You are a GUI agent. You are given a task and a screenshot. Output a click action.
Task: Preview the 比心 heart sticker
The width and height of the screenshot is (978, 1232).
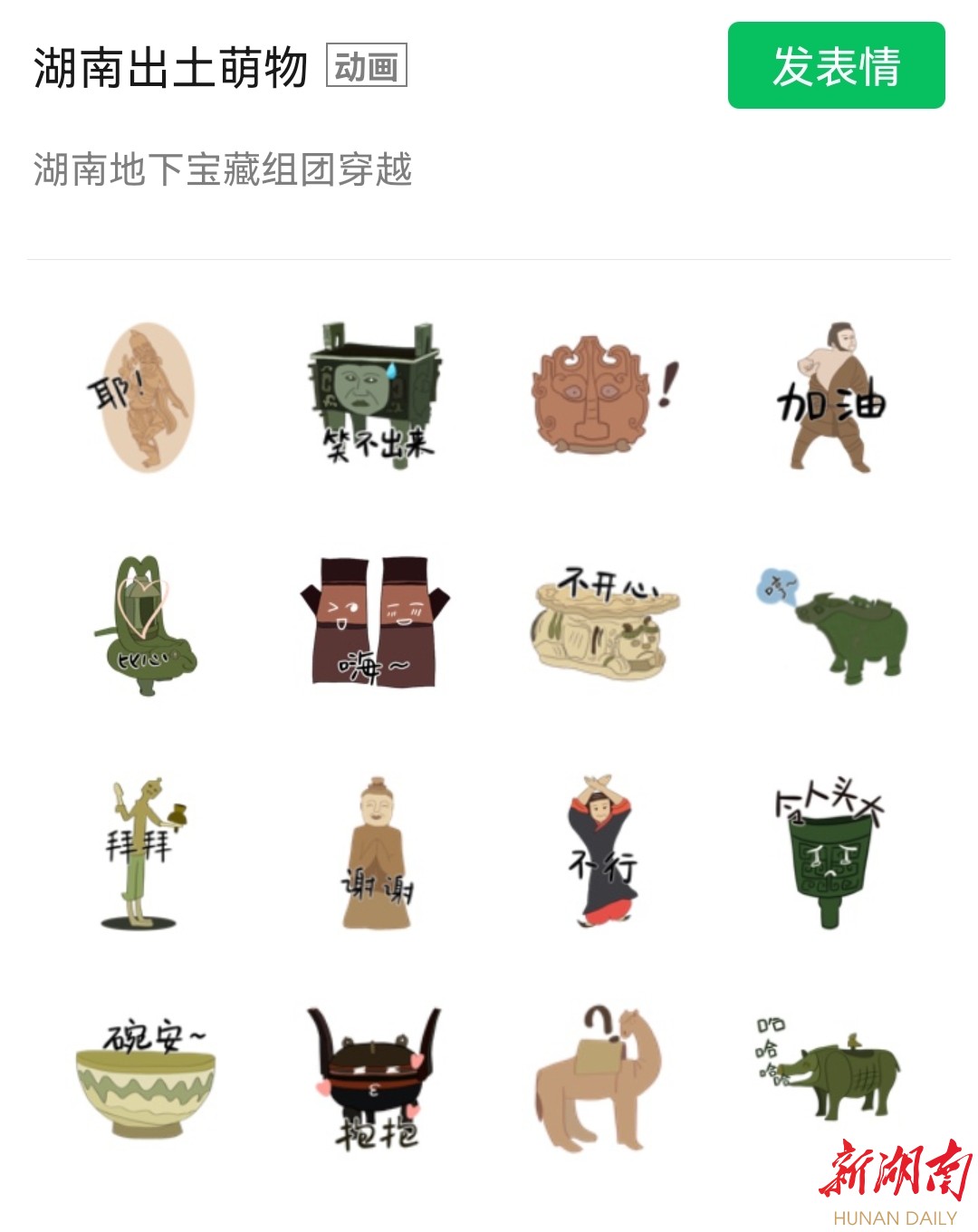(x=145, y=625)
